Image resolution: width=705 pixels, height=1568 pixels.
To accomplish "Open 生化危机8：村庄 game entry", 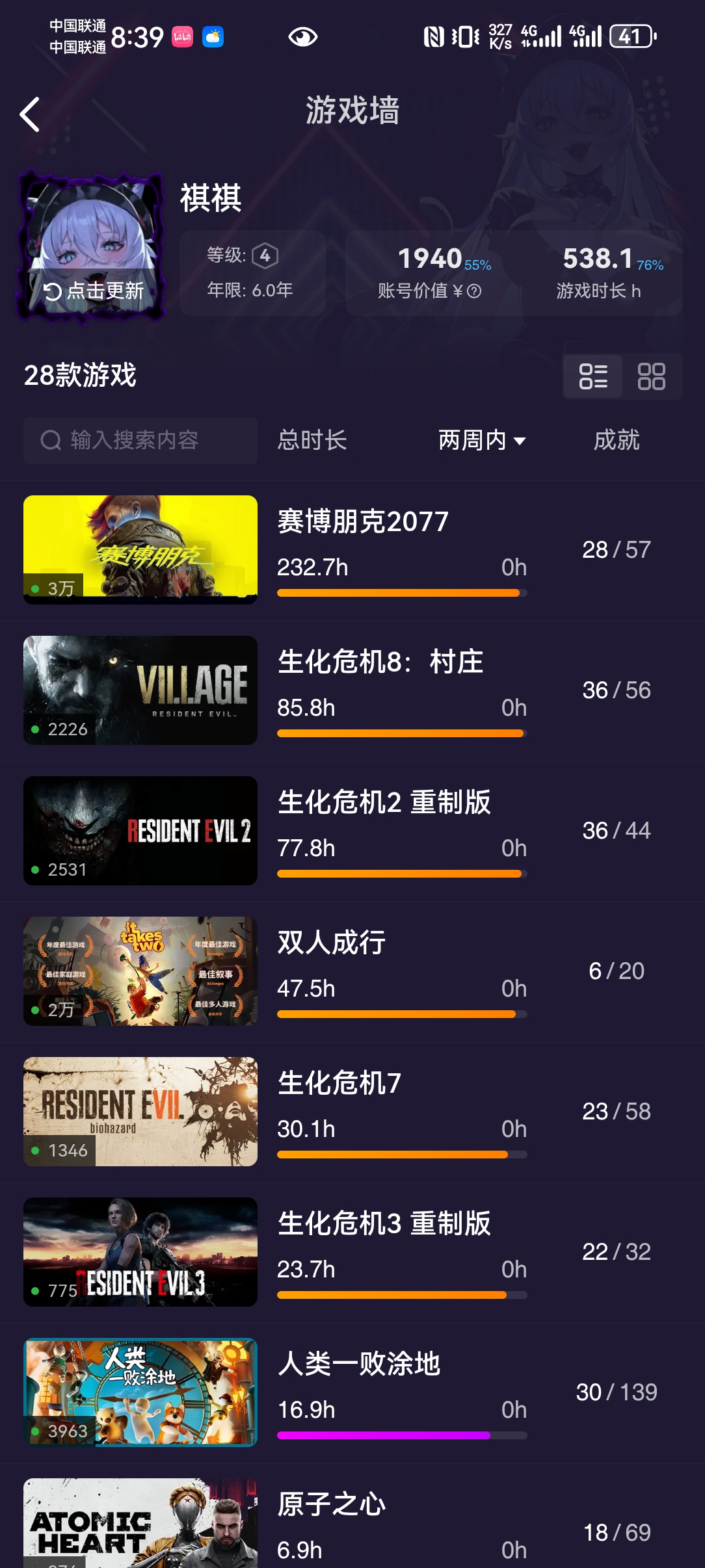I will point(380,662).
